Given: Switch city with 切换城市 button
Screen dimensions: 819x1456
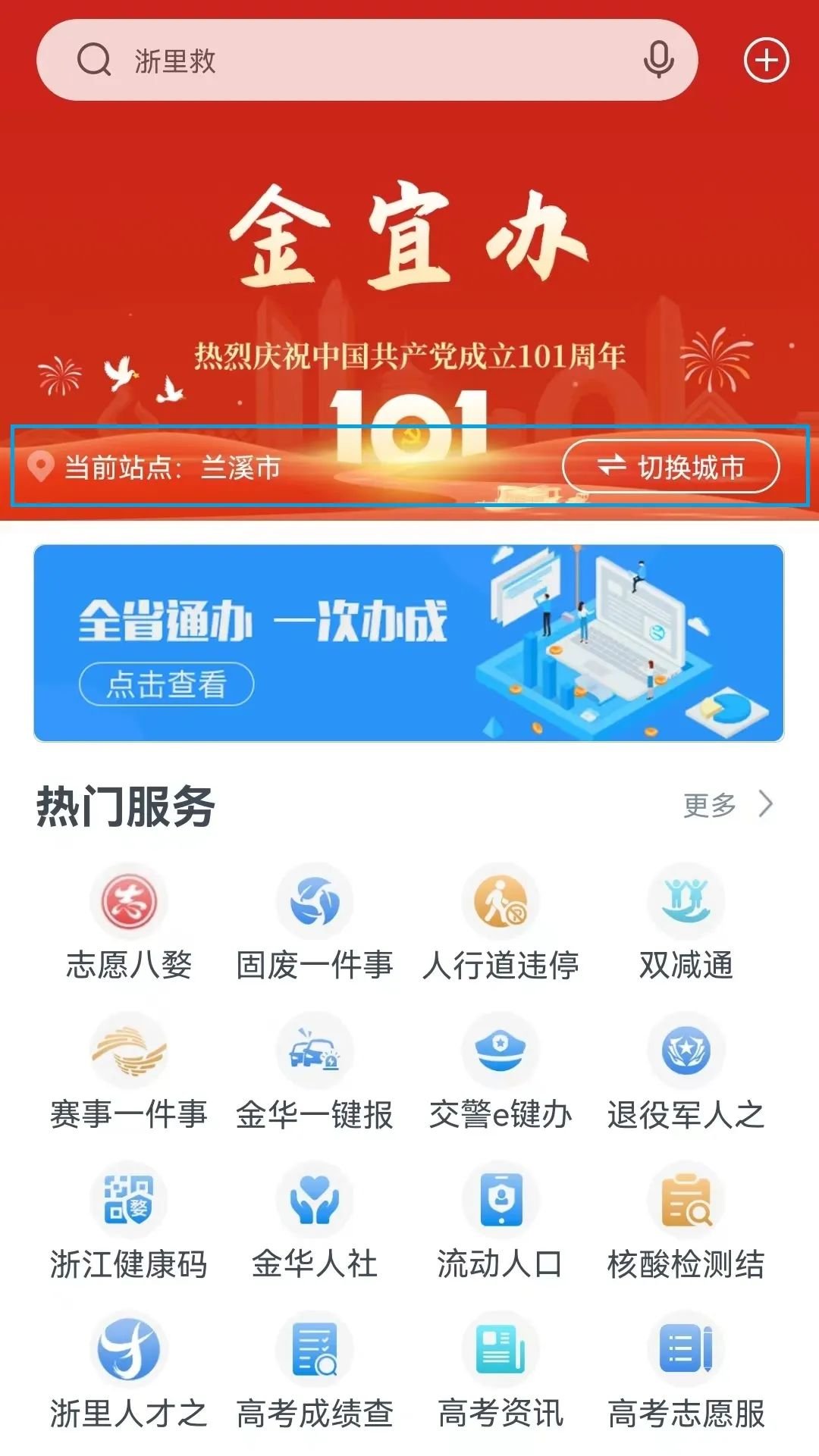Looking at the screenshot, I should 670,467.
